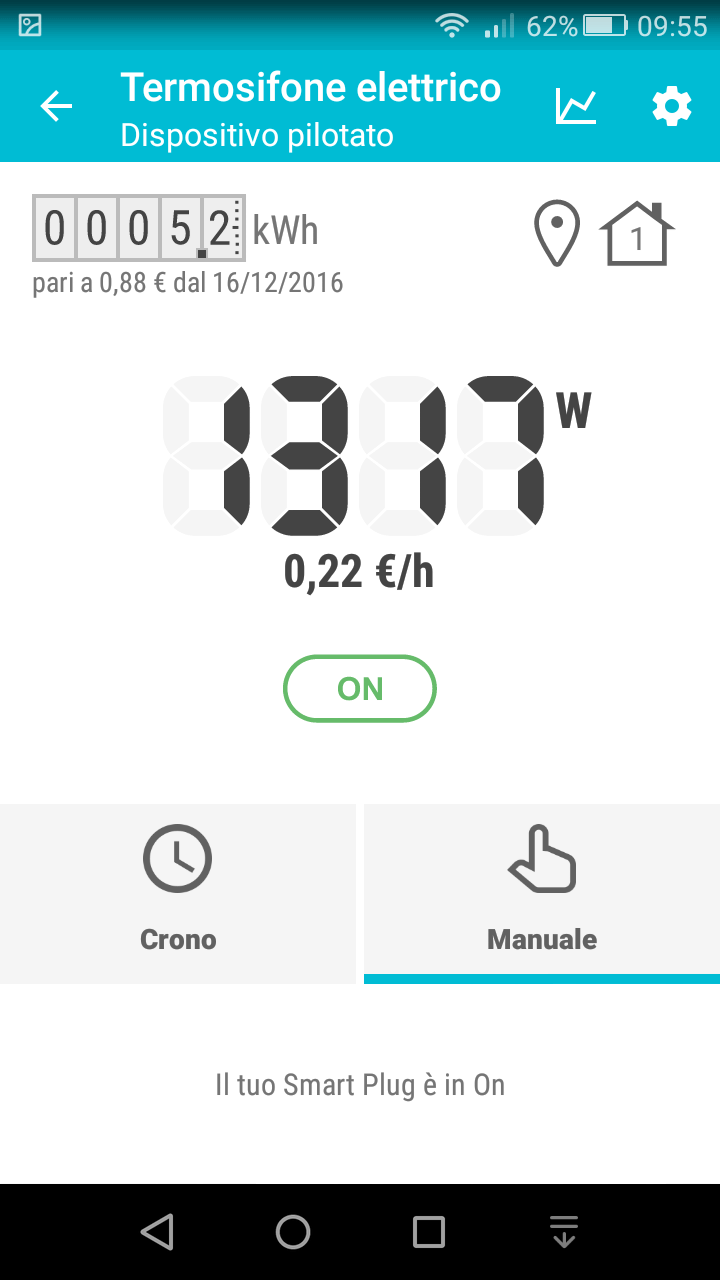Screen dimensions: 720x1280
Task: Go back using the app bar arrow
Action: 56,106
